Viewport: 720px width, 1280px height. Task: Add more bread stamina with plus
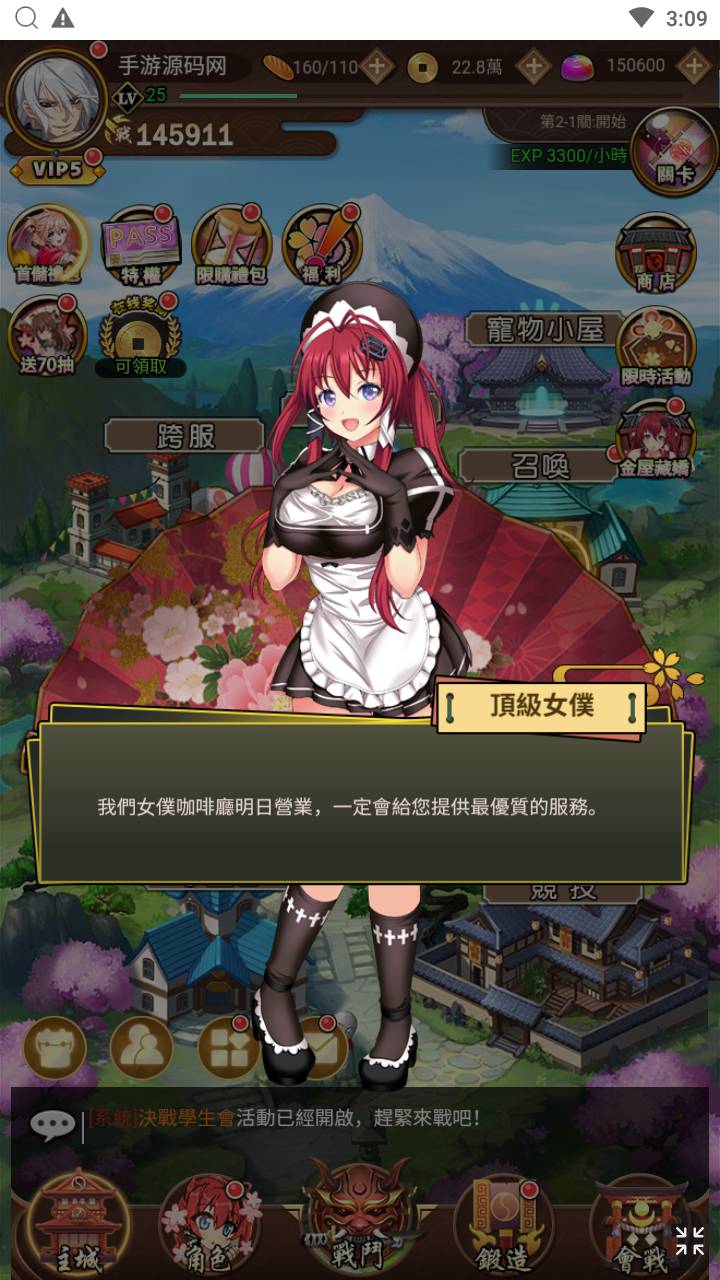pyautogui.click(x=376, y=68)
